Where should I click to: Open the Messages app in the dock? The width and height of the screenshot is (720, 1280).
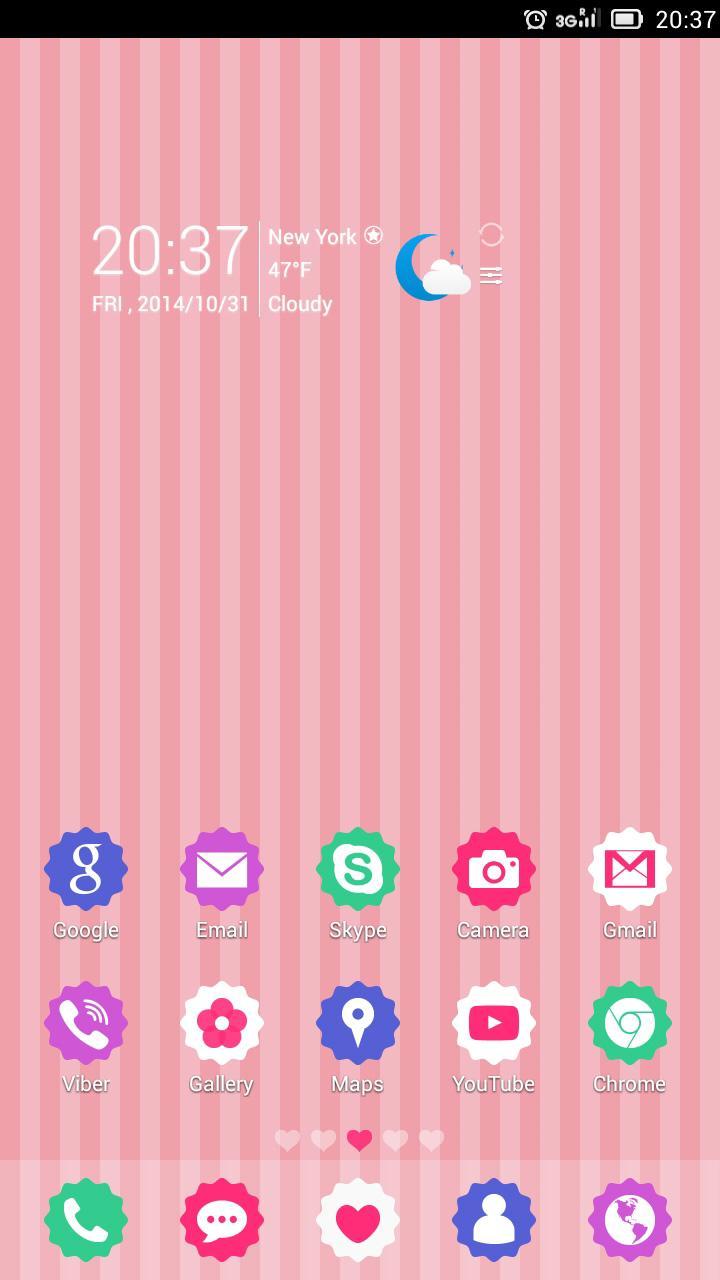coord(221,1218)
